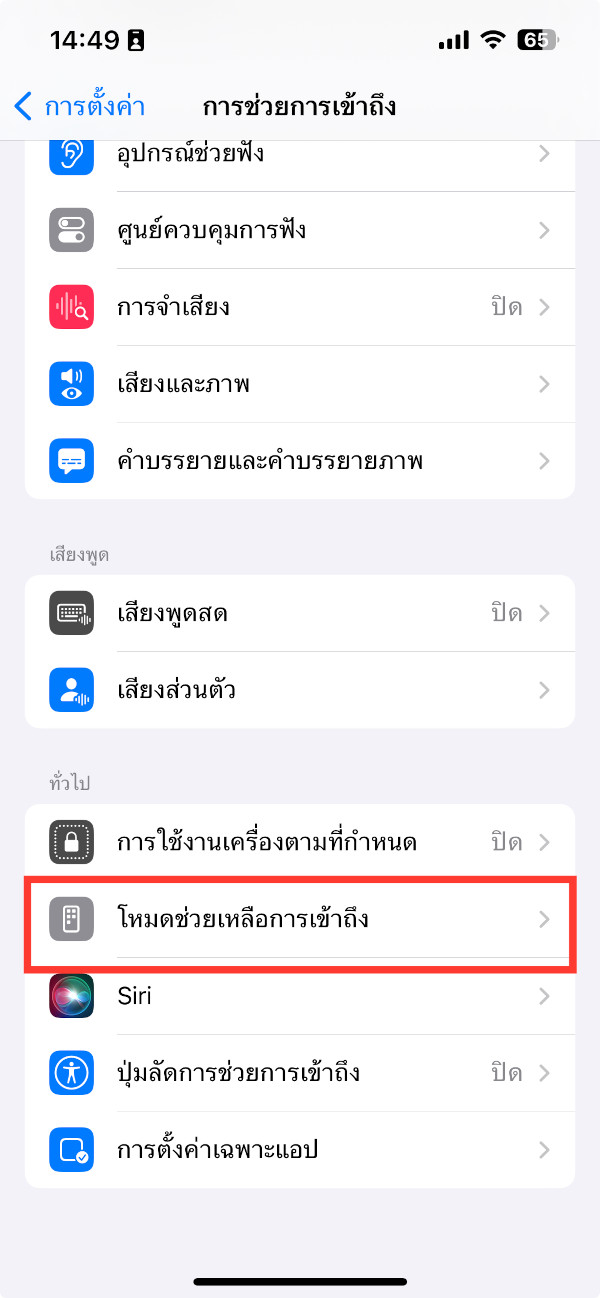Open คำบรรยายและคำบรรยายภาพ
The height and width of the screenshot is (1298, 600).
click(x=300, y=461)
